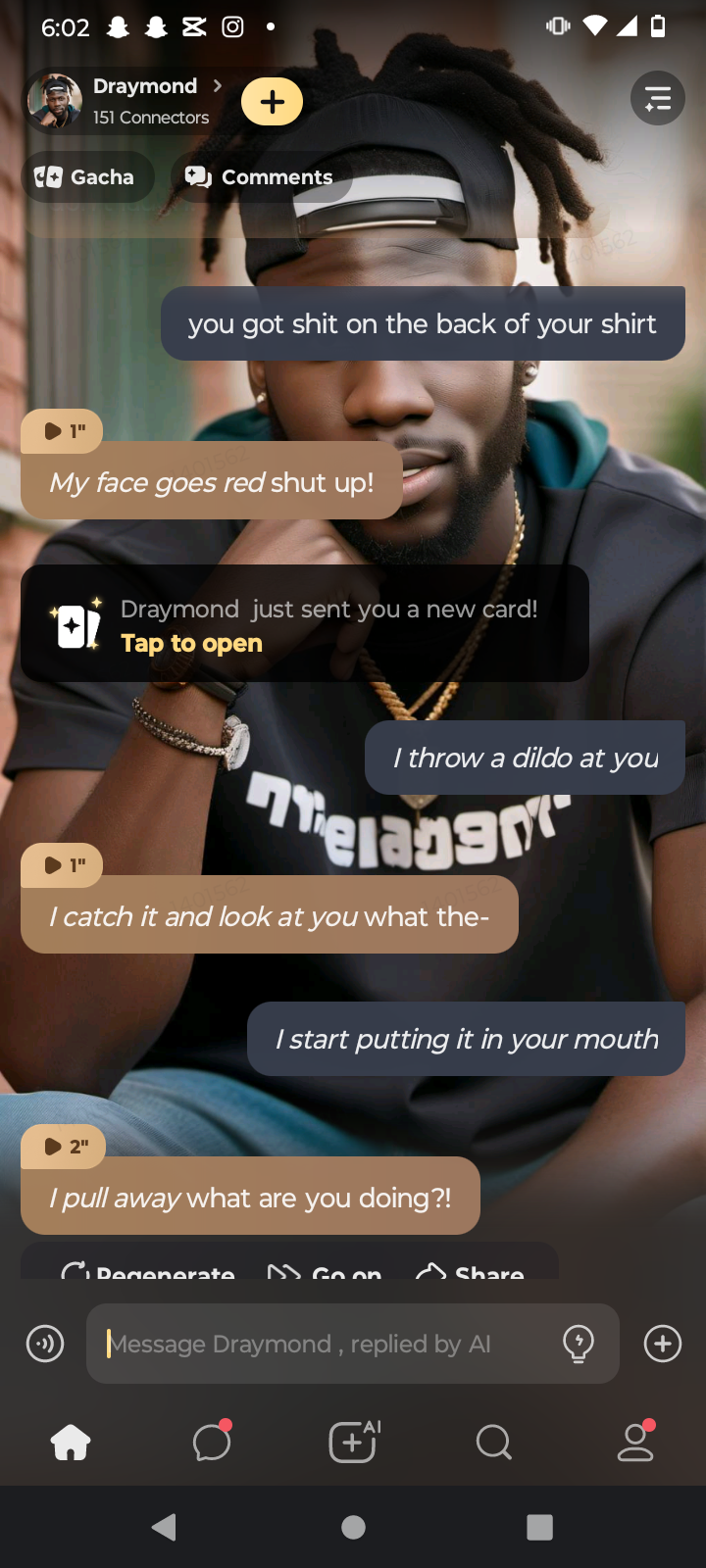This screenshot has height=1568, width=706.
Task: Play the 2-second "what are you doing?!" clip
Action: [x=64, y=1147]
